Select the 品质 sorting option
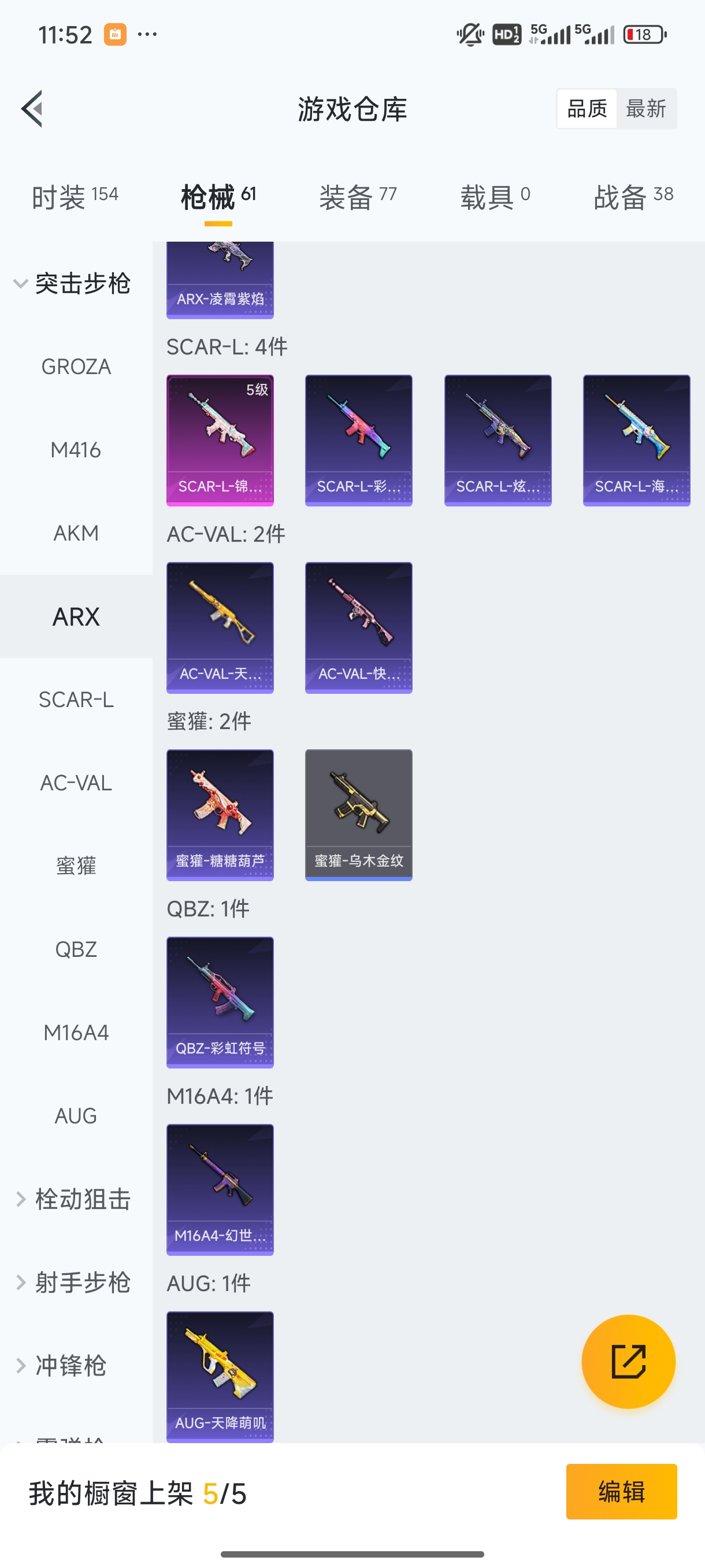Screen dimensions: 705x1568 click(587, 109)
